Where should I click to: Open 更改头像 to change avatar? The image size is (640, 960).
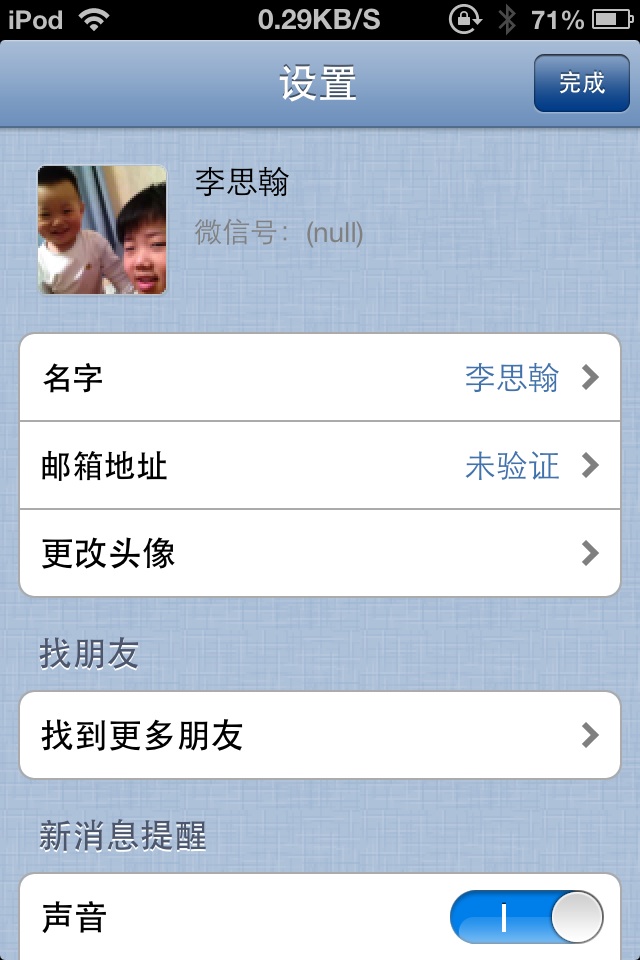[x=320, y=553]
